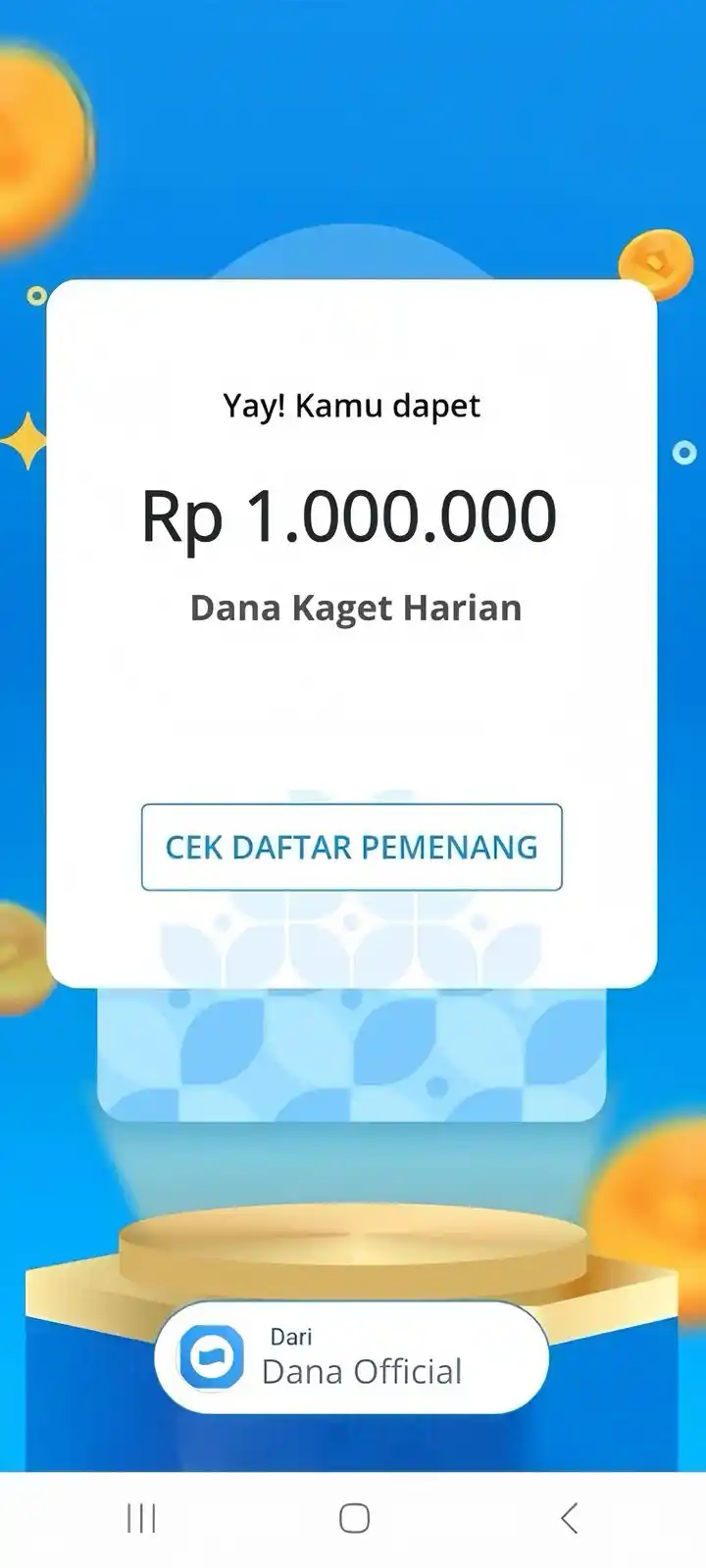Tap the small green dot on the left edge
706x1568 pixels.
coord(35,296)
